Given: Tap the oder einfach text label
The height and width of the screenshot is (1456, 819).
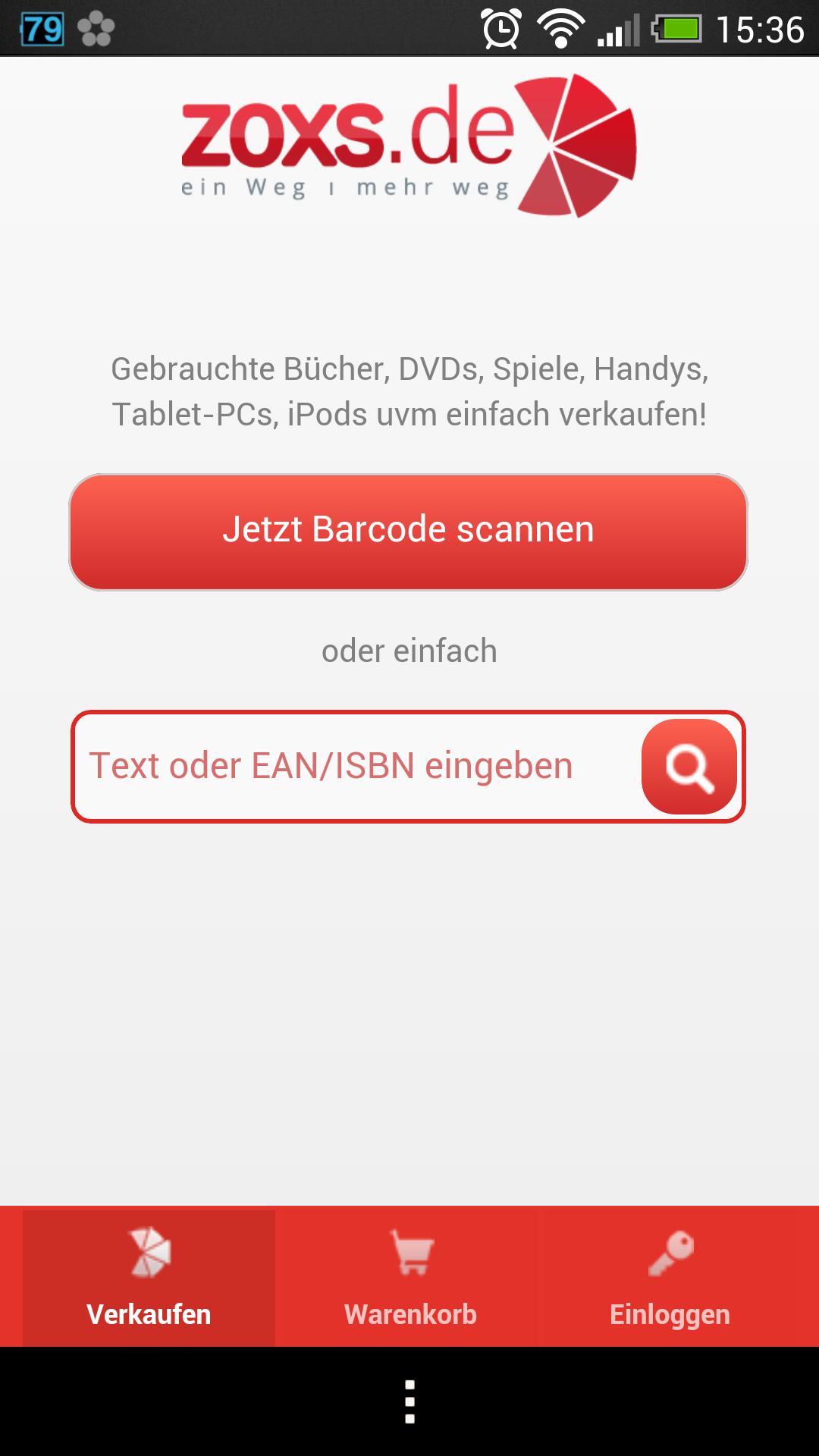Looking at the screenshot, I should click(409, 648).
